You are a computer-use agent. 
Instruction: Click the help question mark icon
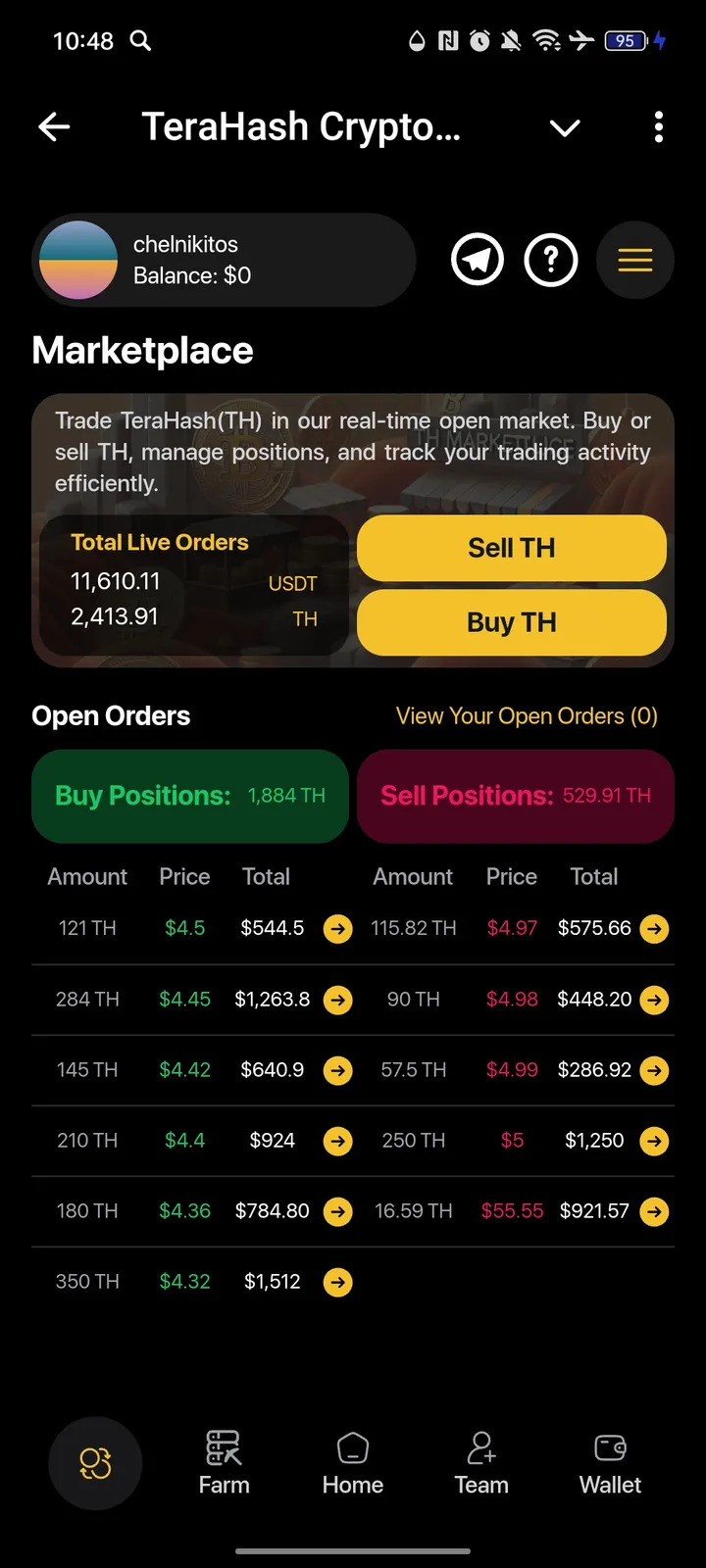pos(551,260)
